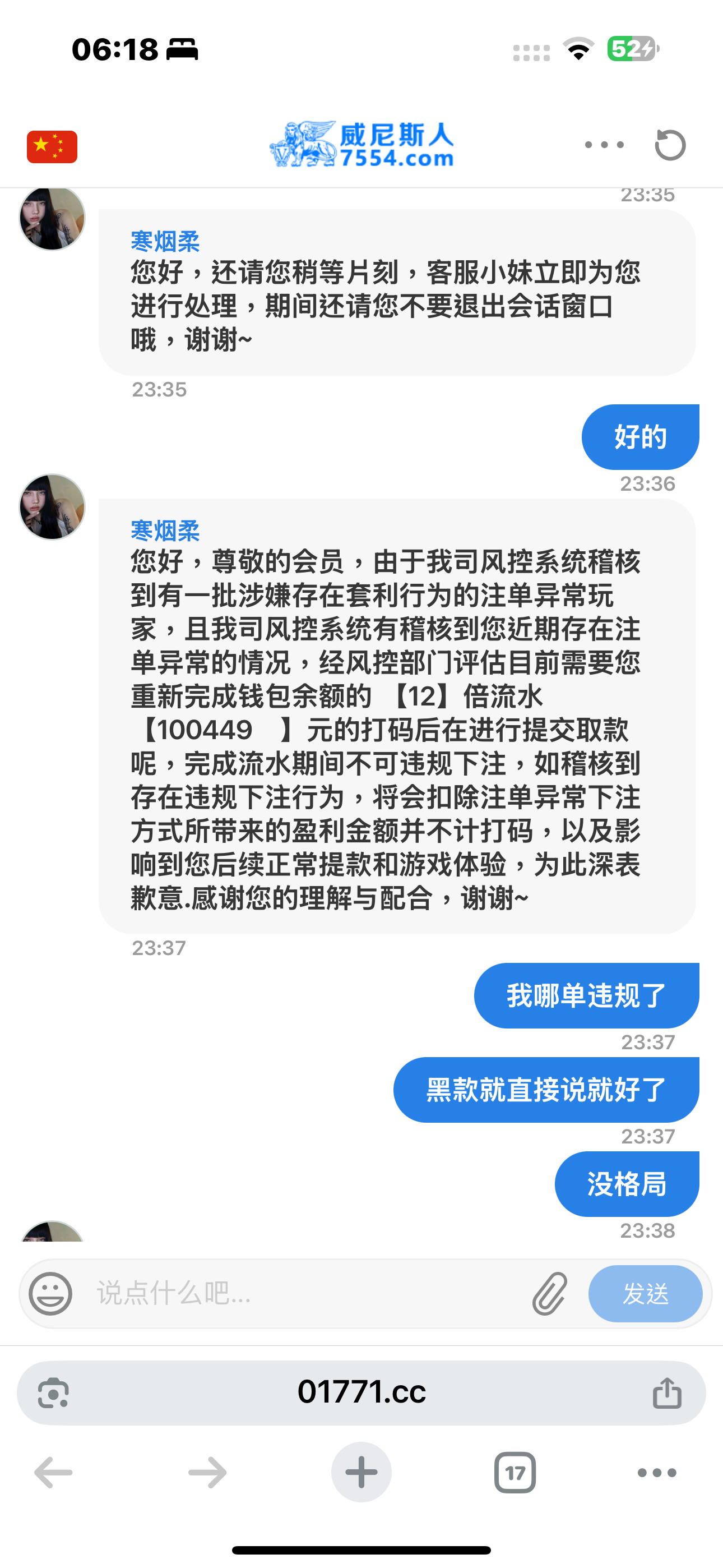Select the 好的 sent message bubble
Viewport: 723px width, 1568px height.
(x=639, y=436)
